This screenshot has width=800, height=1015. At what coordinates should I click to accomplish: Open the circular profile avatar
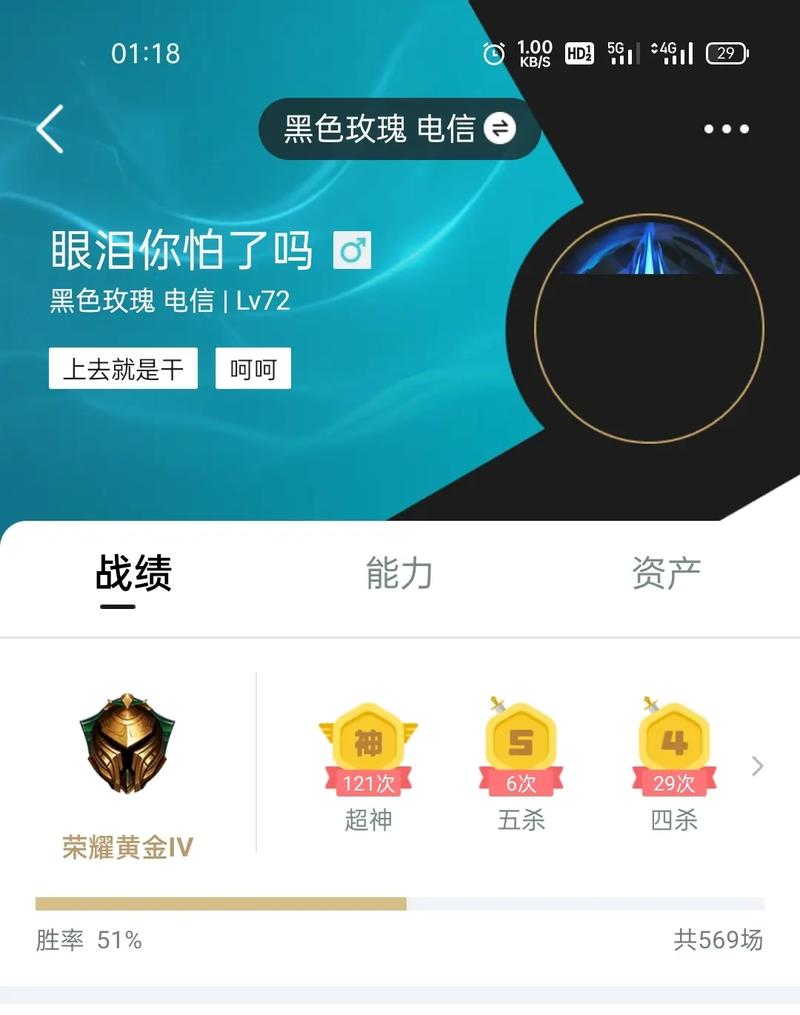649,328
